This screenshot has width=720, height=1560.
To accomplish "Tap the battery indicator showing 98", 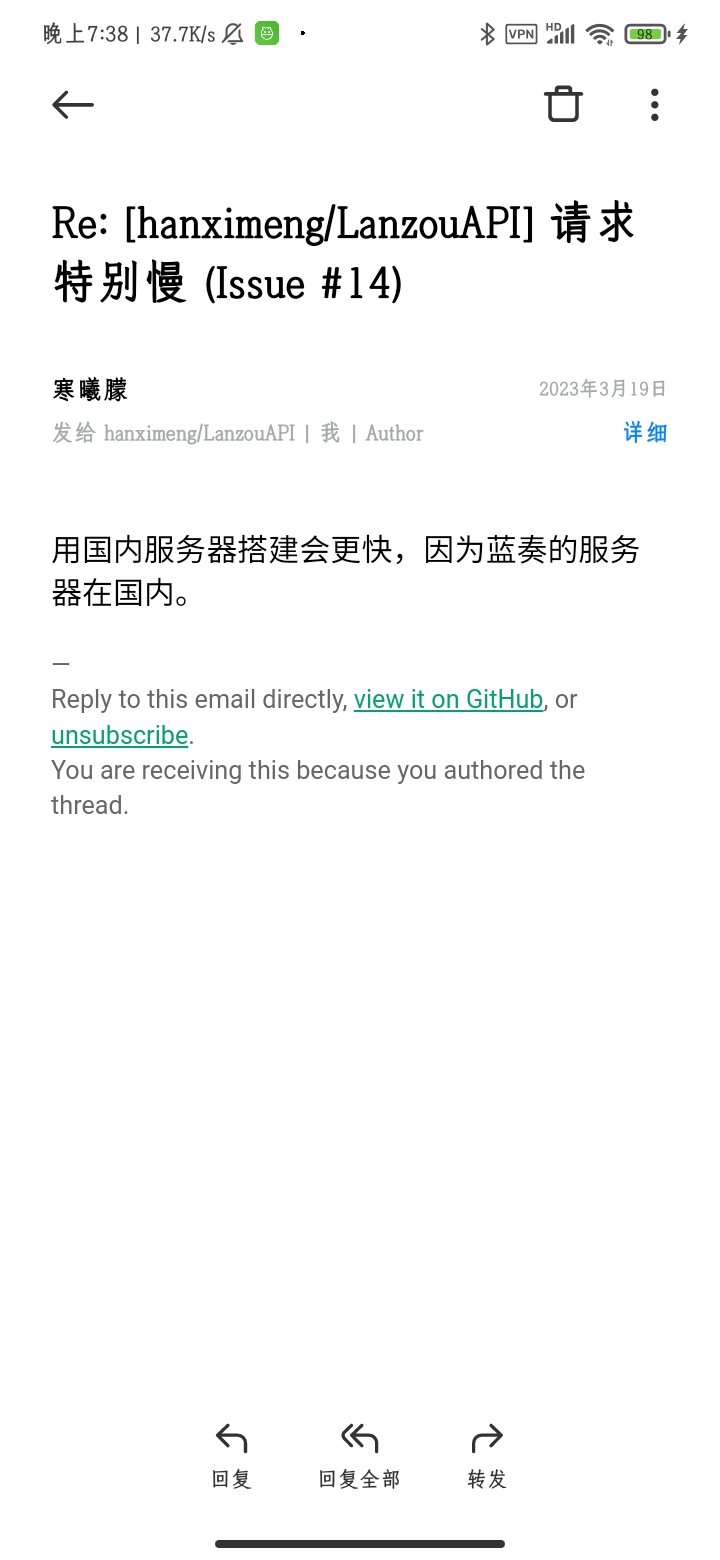I will click(645, 33).
